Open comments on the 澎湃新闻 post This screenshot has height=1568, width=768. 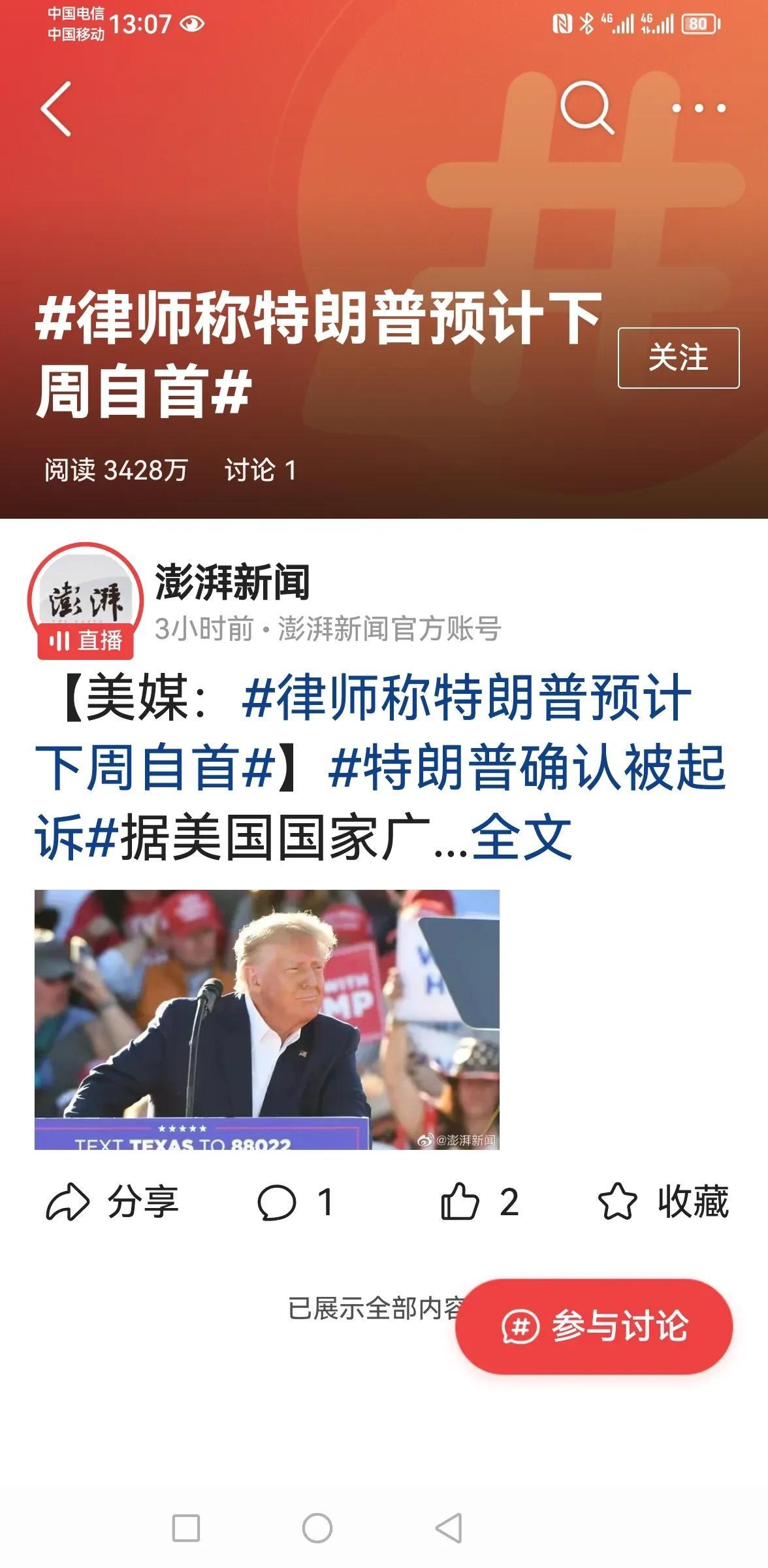pyautogui.click(x=295, y=1202)
